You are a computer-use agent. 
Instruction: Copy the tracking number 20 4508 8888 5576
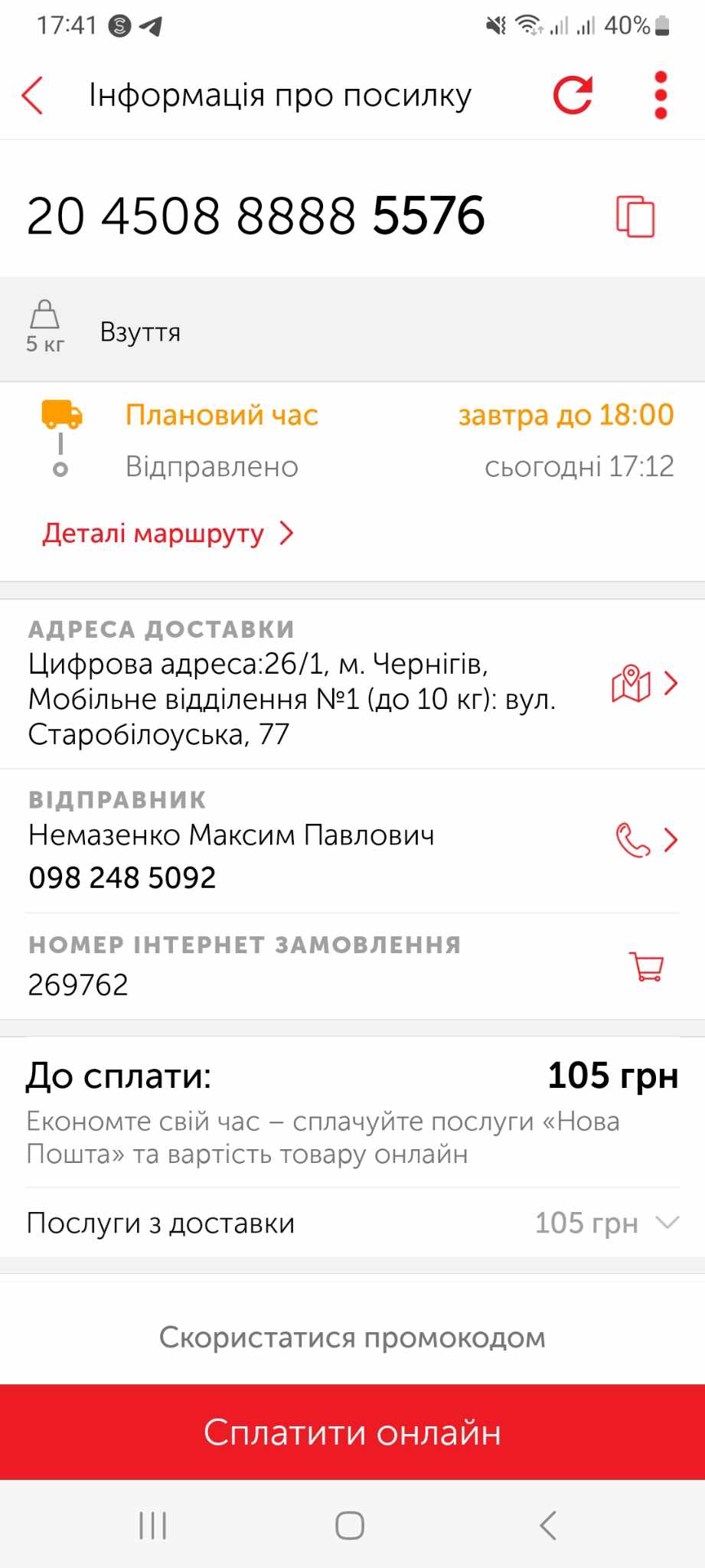pyautogui.click(x=635, y=217)
